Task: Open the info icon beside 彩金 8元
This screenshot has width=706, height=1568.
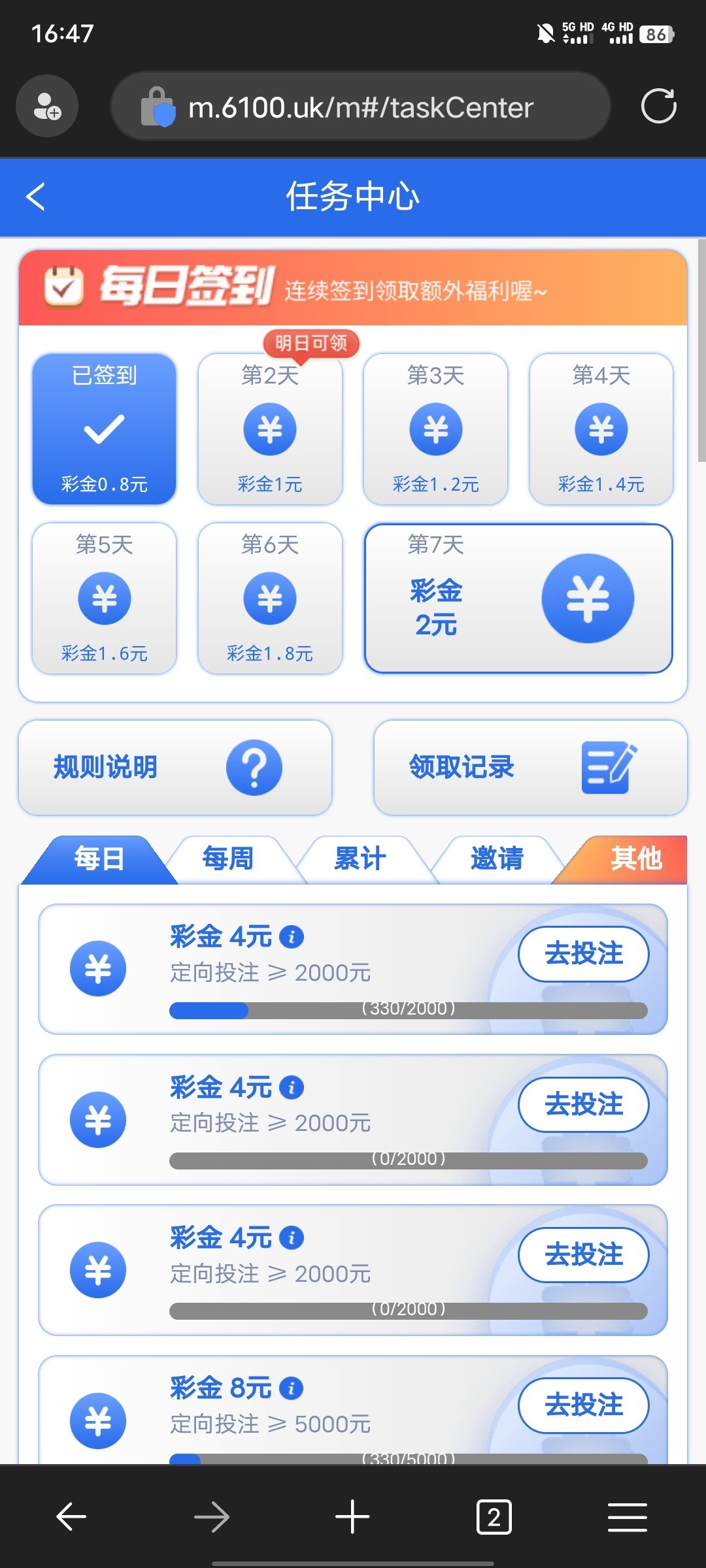Action: click(291, 1388)
